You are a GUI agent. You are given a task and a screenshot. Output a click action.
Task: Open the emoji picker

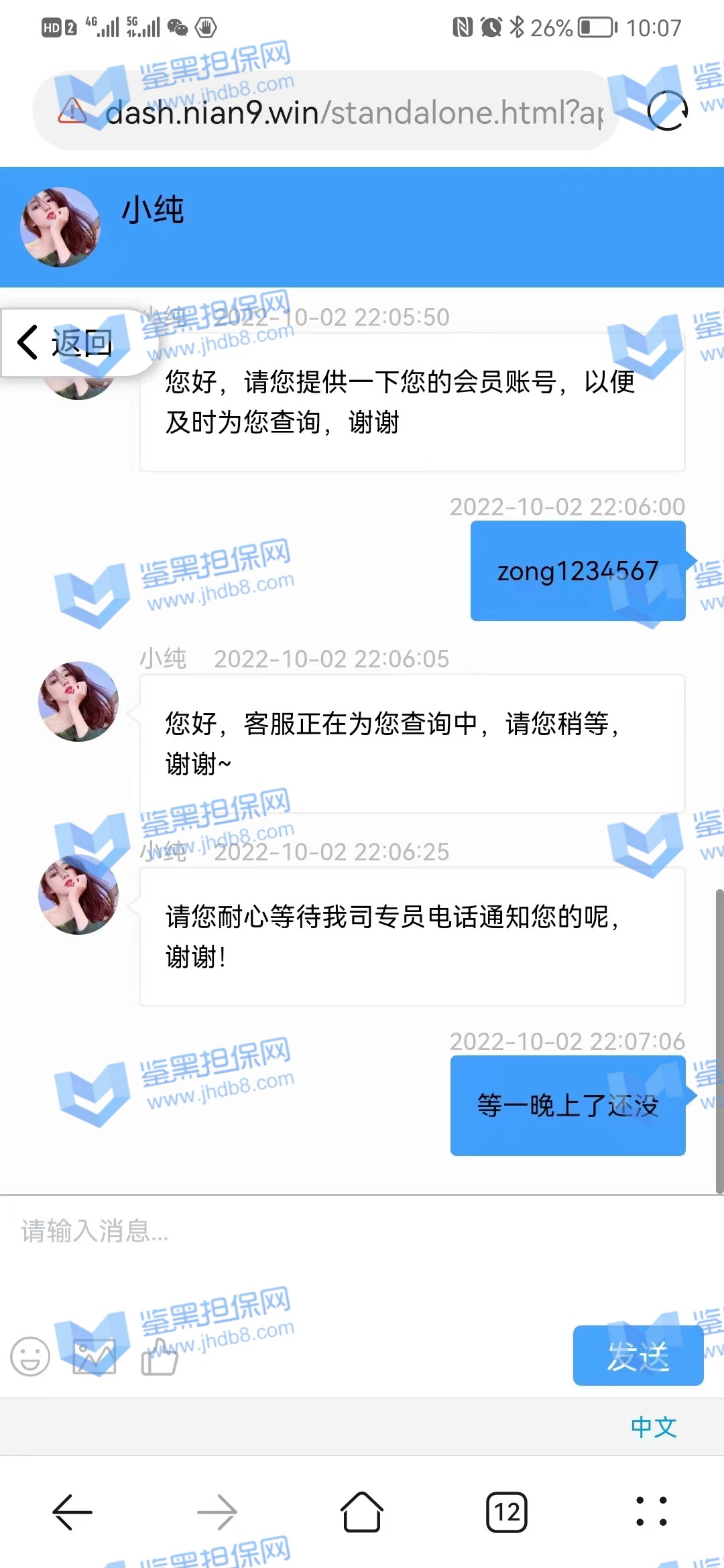[30, 1357]
